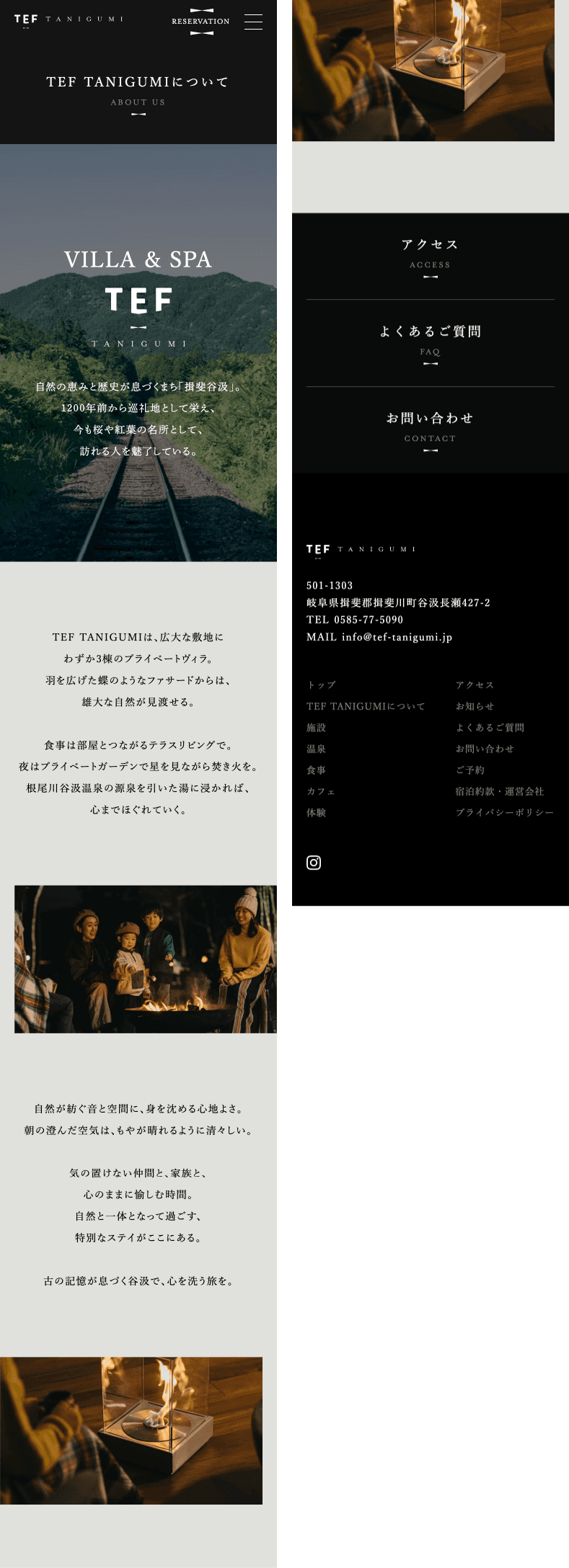Open the アクセス (Access) section
Image resolution: width=569 pixels, height=1568 pixels.
coord(430,255)
